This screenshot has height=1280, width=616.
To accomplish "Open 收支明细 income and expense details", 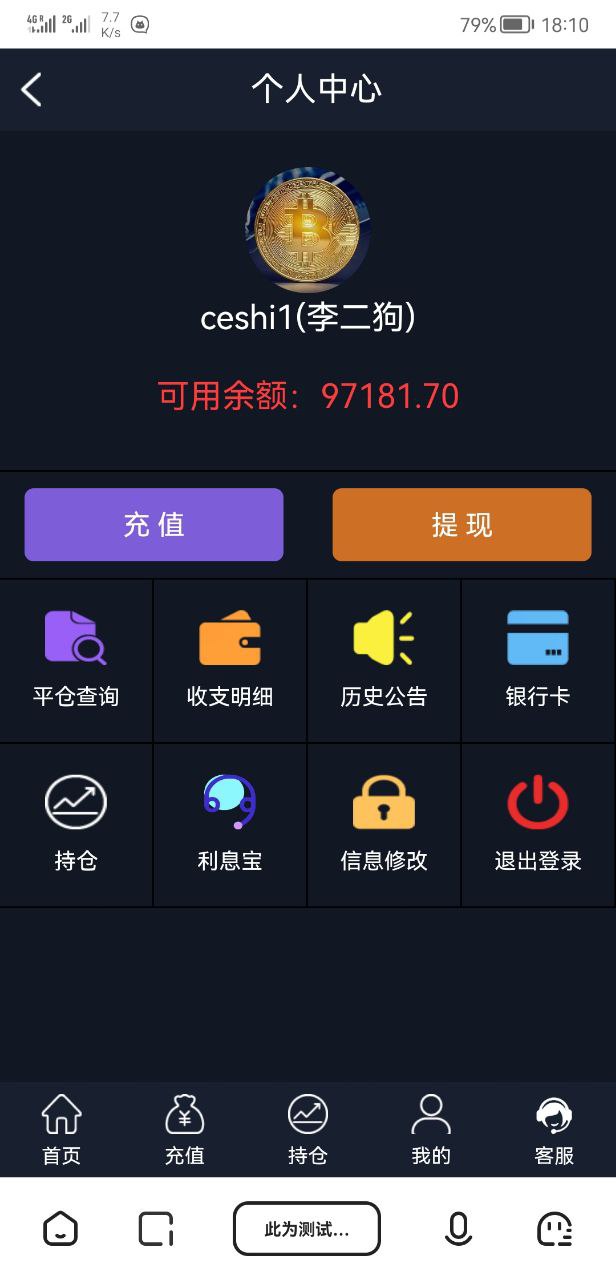I will click(x=230, y=660).
